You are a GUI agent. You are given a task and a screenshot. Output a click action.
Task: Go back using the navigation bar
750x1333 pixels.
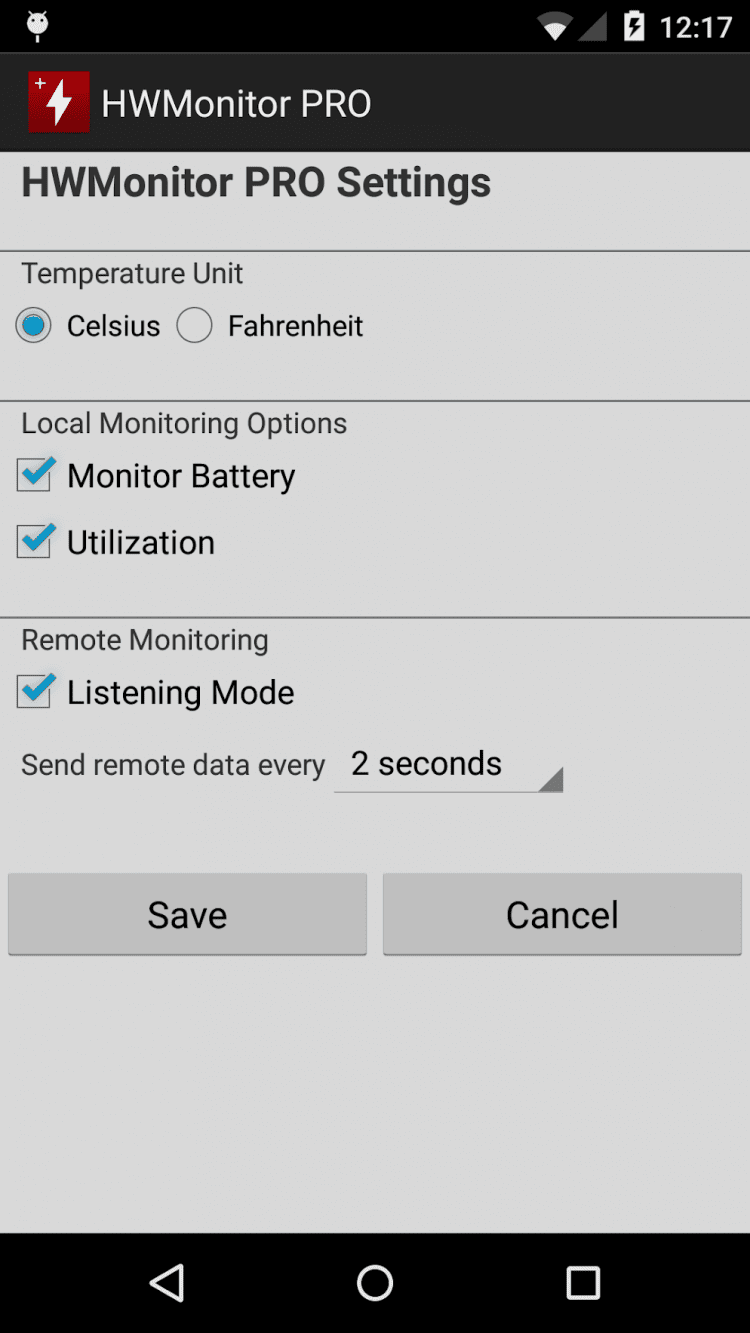167,1282
